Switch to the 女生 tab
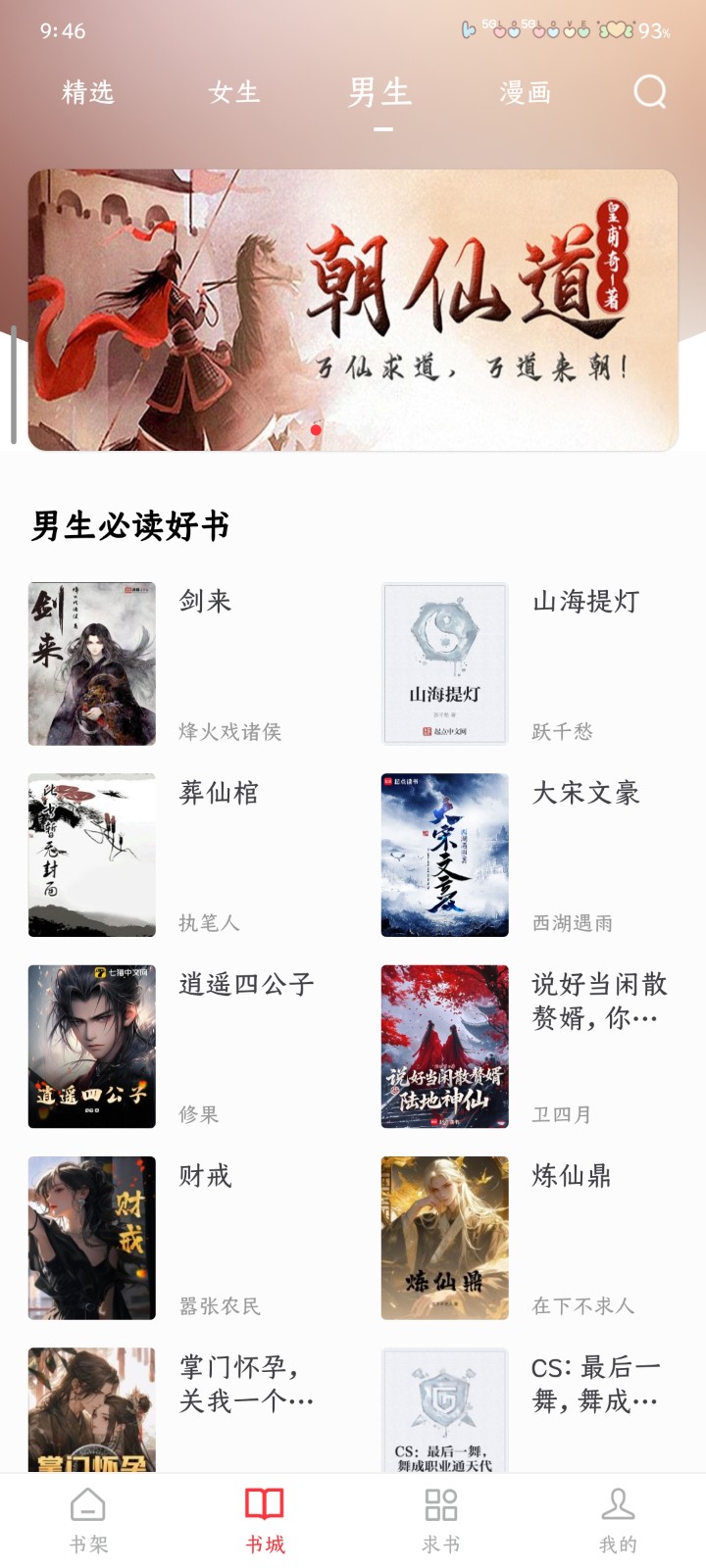 click(x=235, y=94)
